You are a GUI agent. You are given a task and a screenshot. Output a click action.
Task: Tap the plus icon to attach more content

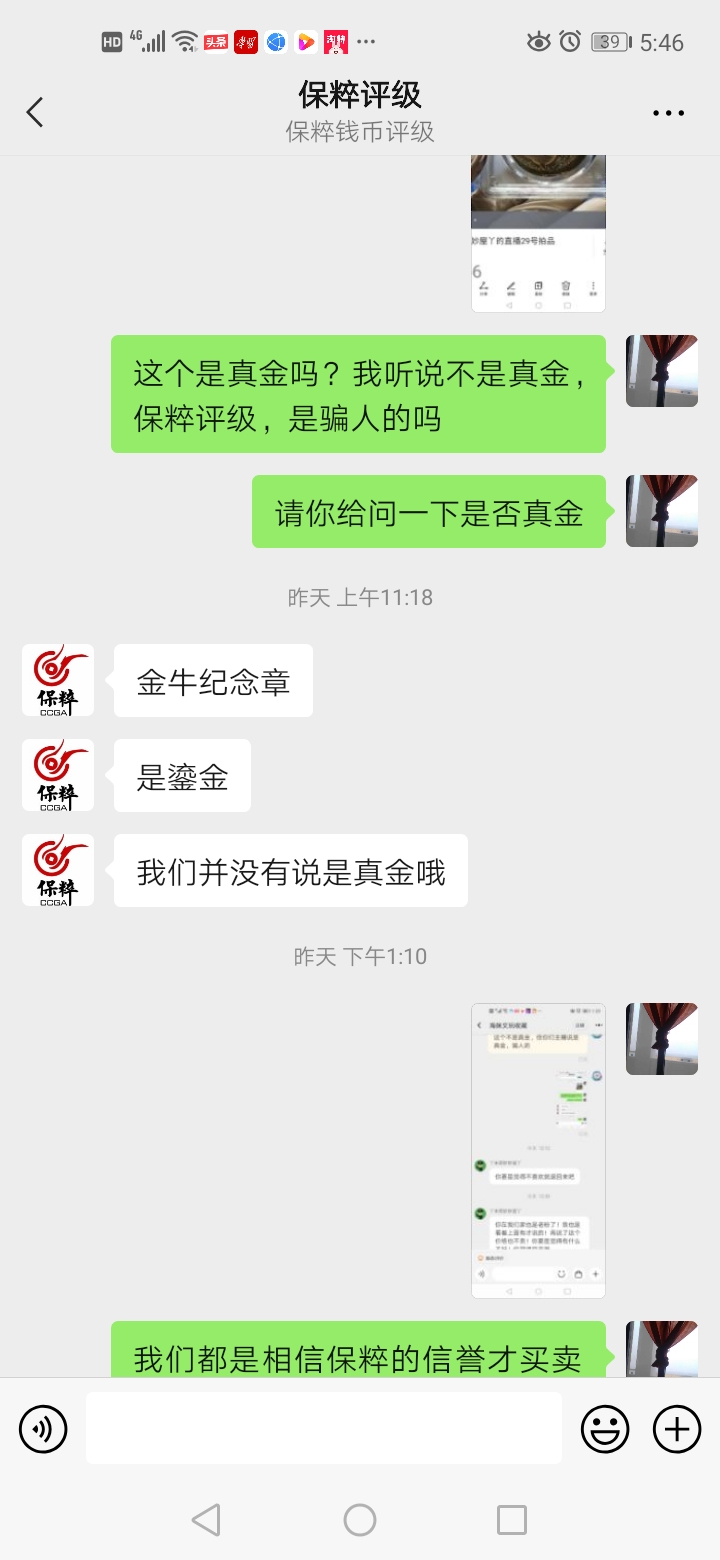[676, 1429]
